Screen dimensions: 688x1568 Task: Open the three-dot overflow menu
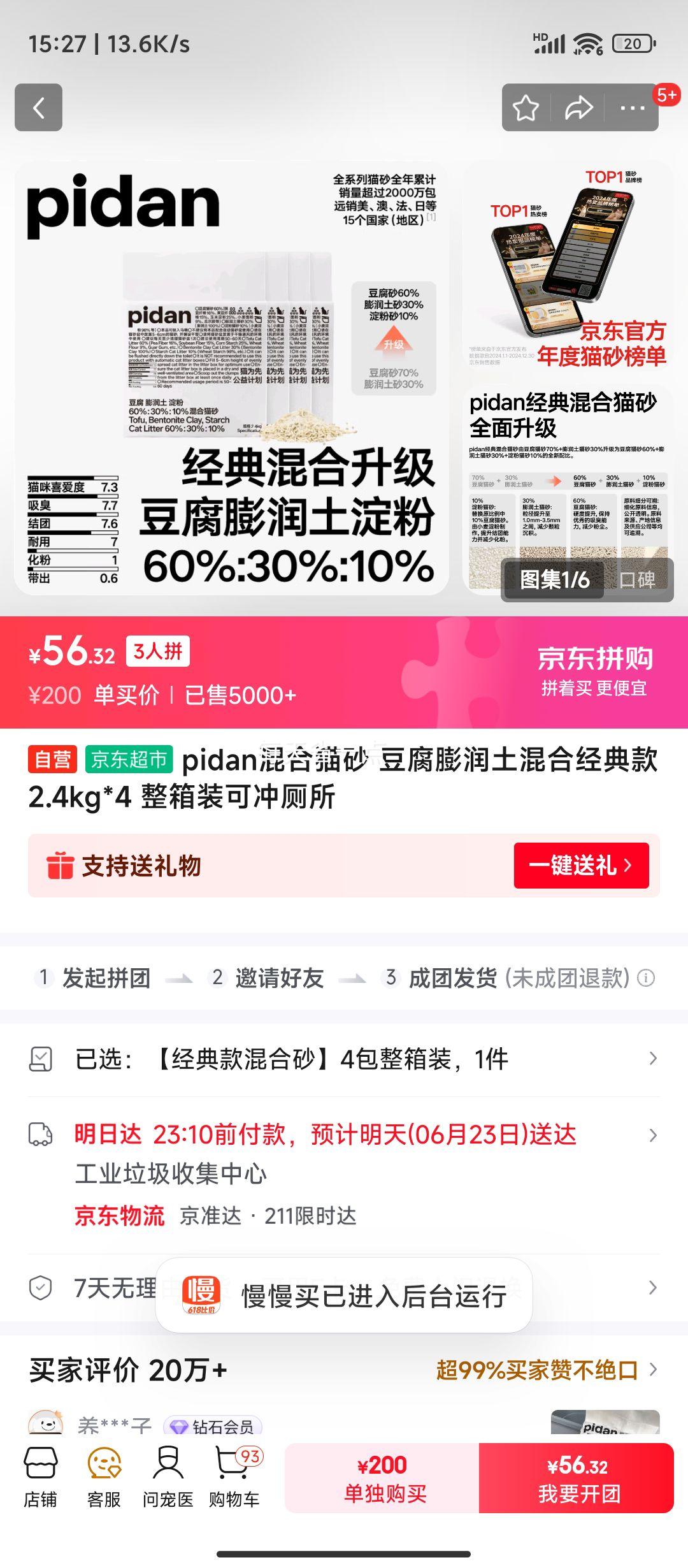[632, 108]
